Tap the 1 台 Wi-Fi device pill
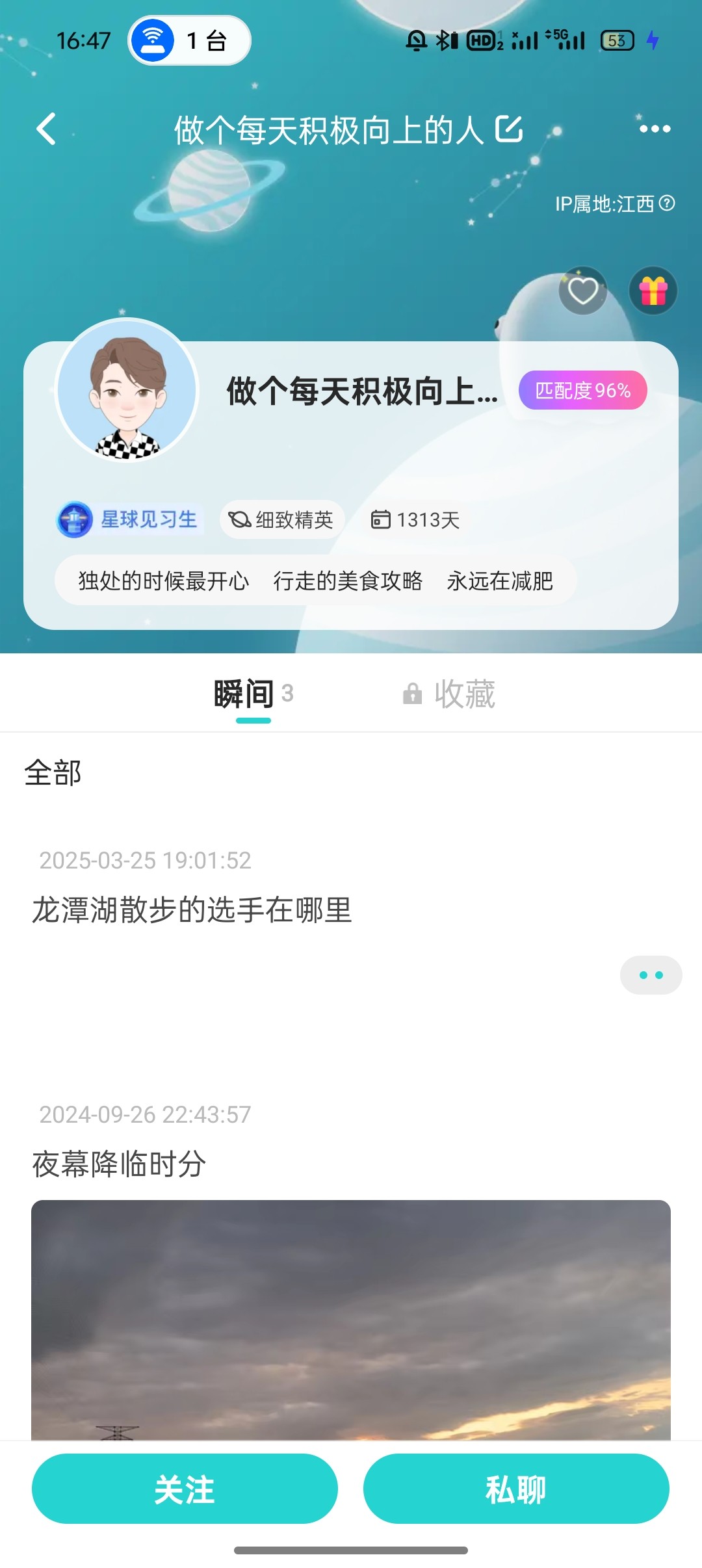 click(189, 40)
